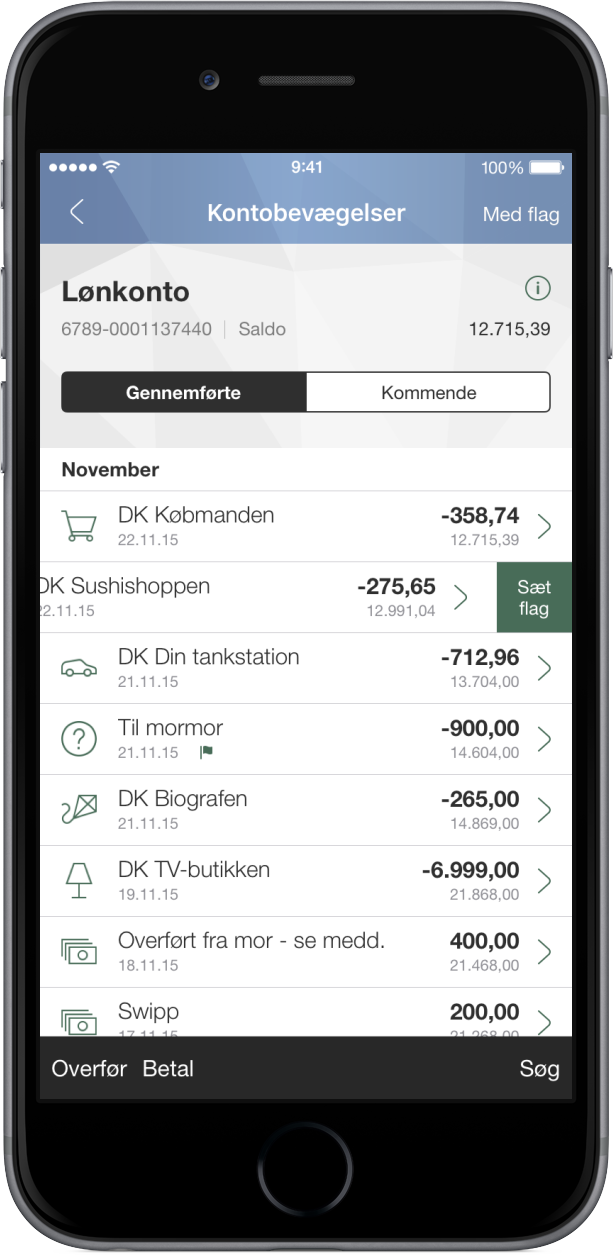This screenshot has width=613, height=1255.
Task: Select the Gennemførte tab
Action: point(183,392)
